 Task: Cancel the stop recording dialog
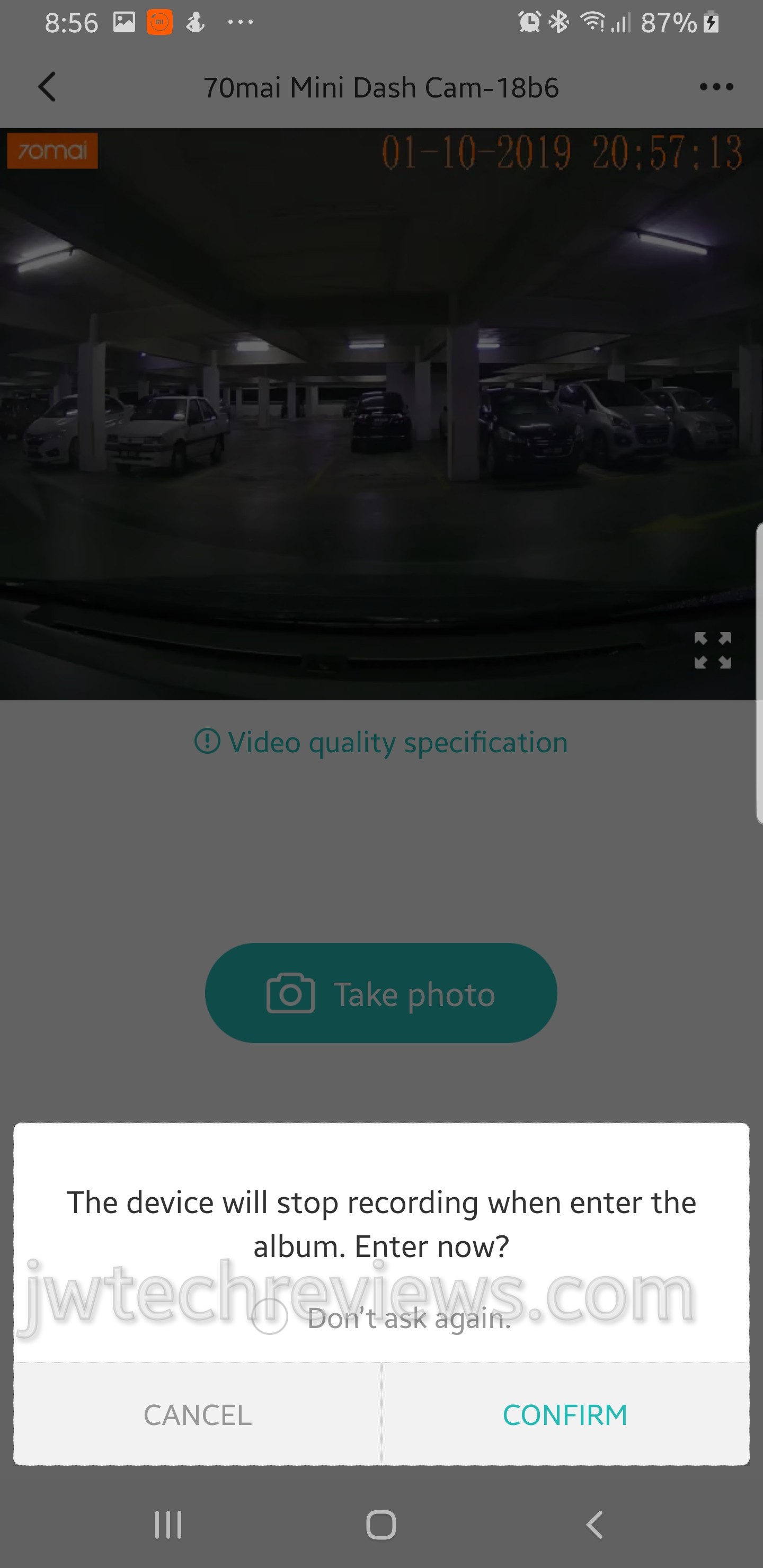[x=197, y=1414]
